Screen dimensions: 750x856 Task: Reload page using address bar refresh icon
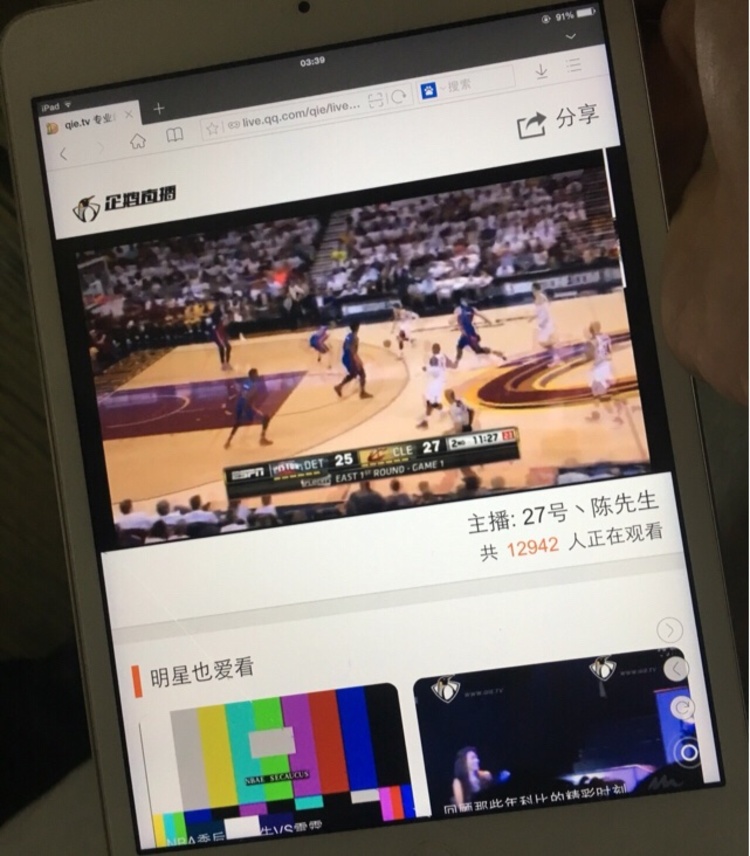point(398,97)
